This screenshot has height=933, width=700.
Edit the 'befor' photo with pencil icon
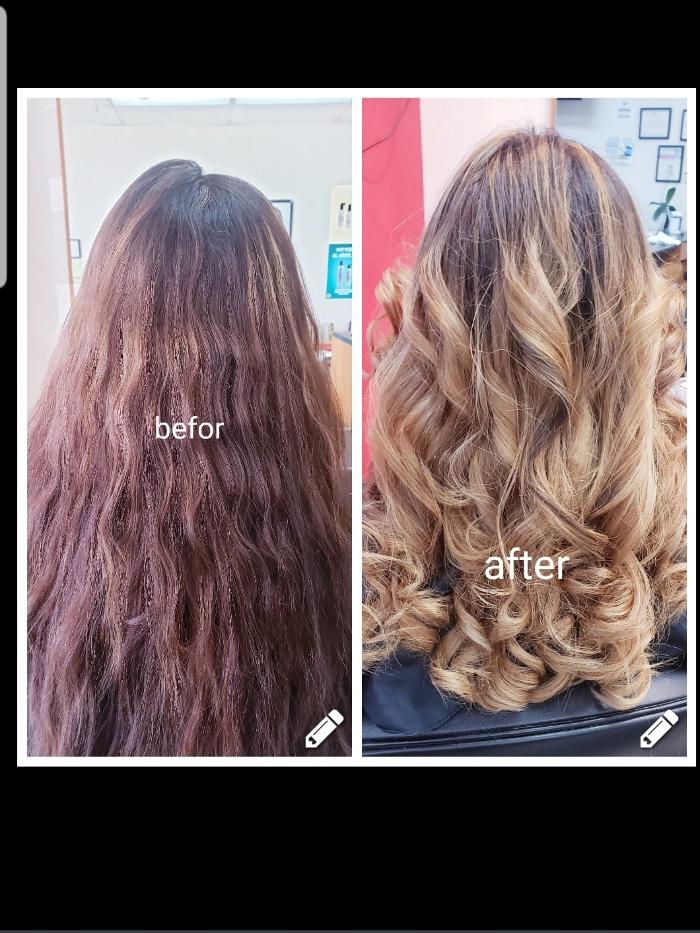pyautogui.click(x=324, y=729)
